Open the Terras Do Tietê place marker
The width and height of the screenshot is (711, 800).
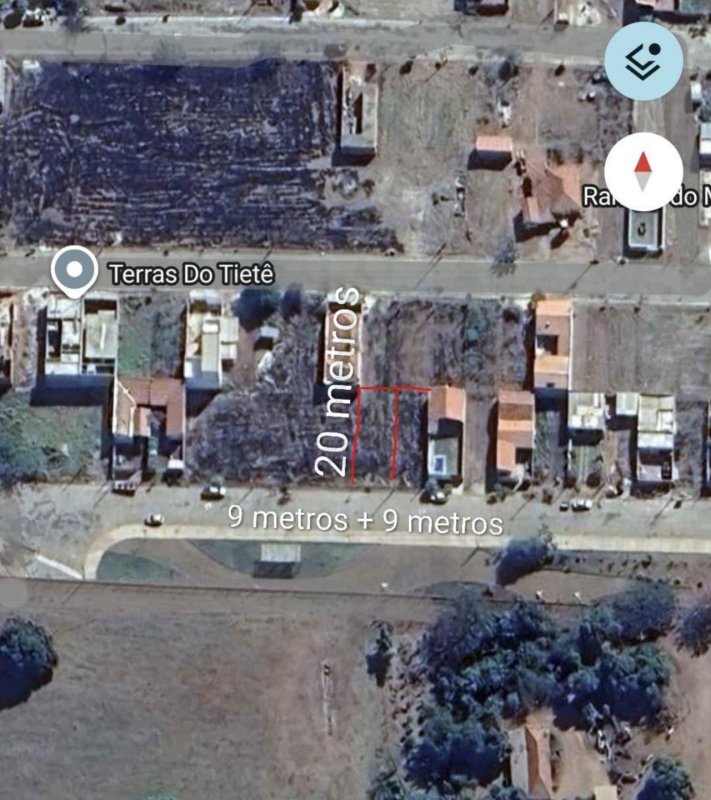coord(74,272)
